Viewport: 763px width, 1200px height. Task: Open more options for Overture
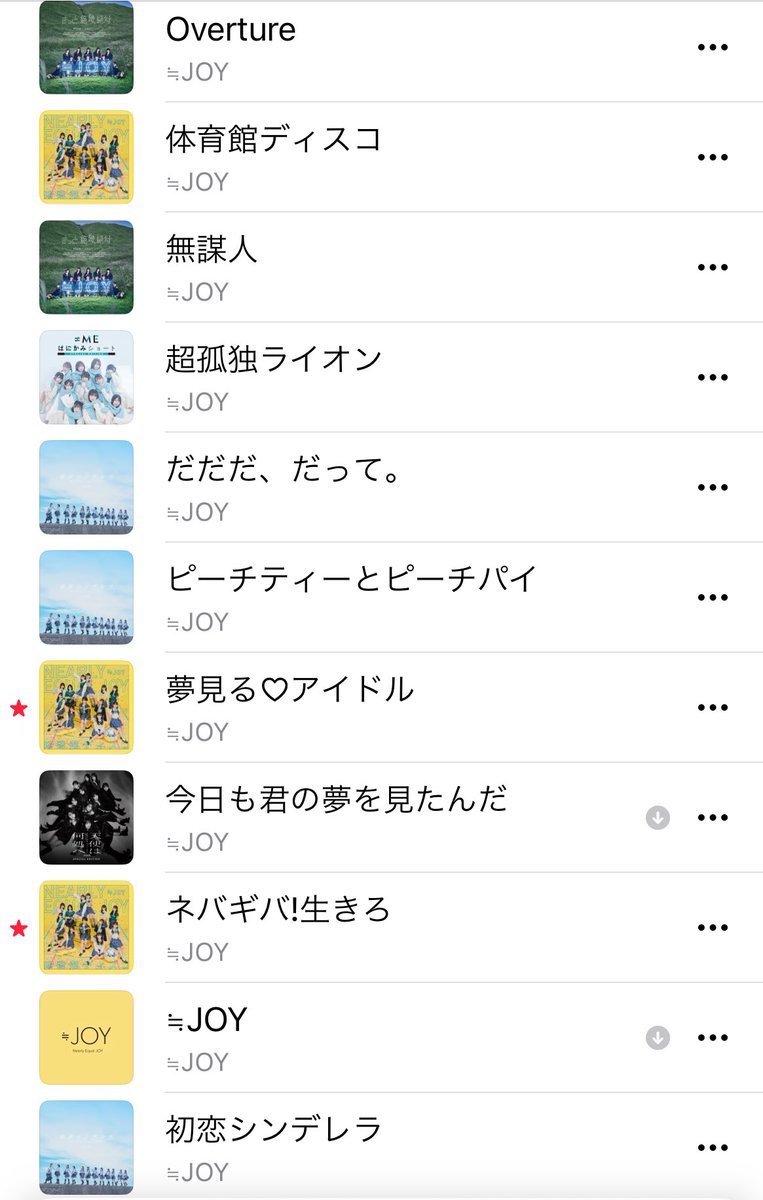tap(712, 48)
